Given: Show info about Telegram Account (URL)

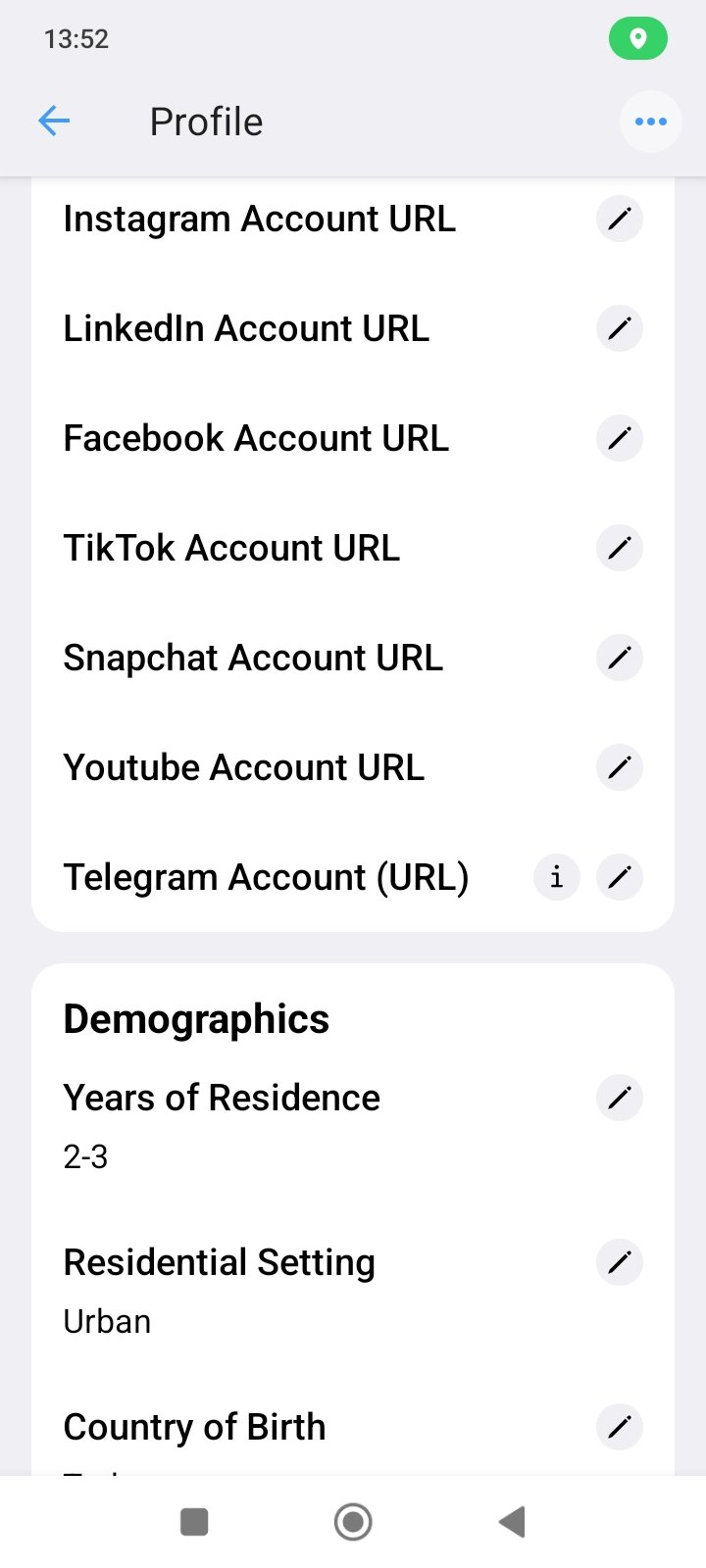Looking at the screenshot, I should (556, 877).
